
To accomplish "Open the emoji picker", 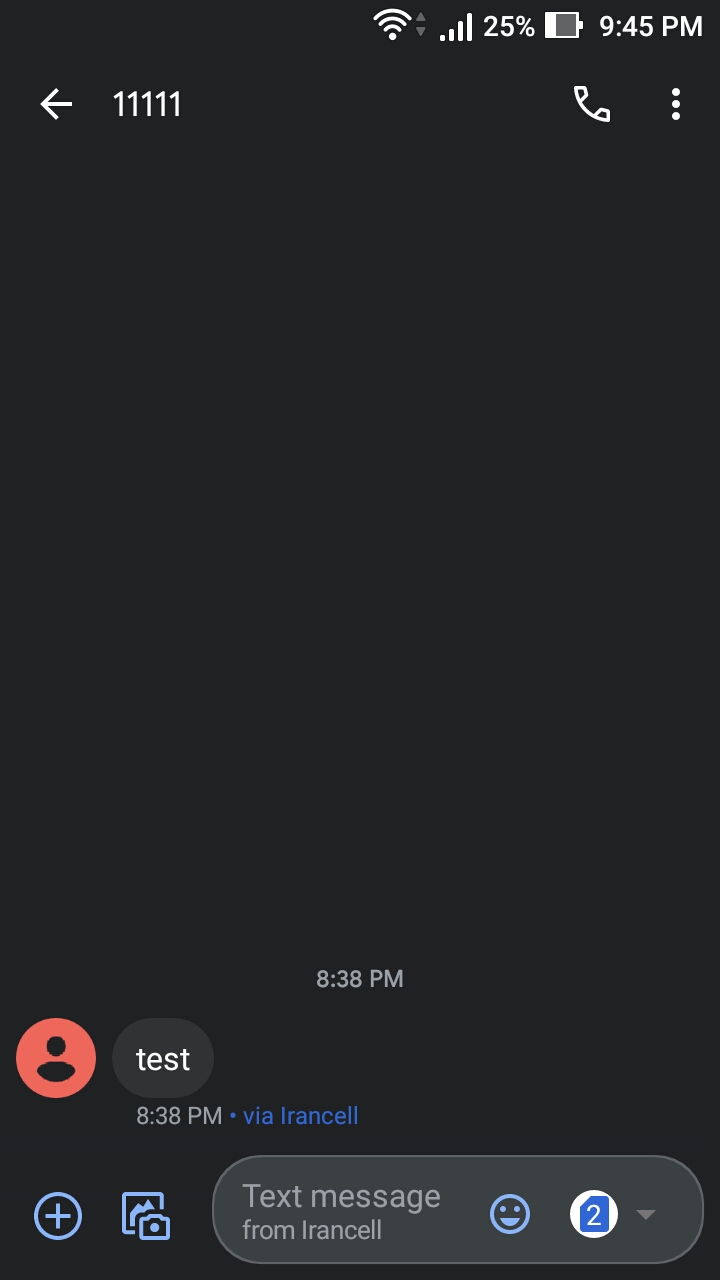I will tap(510, 1215).
